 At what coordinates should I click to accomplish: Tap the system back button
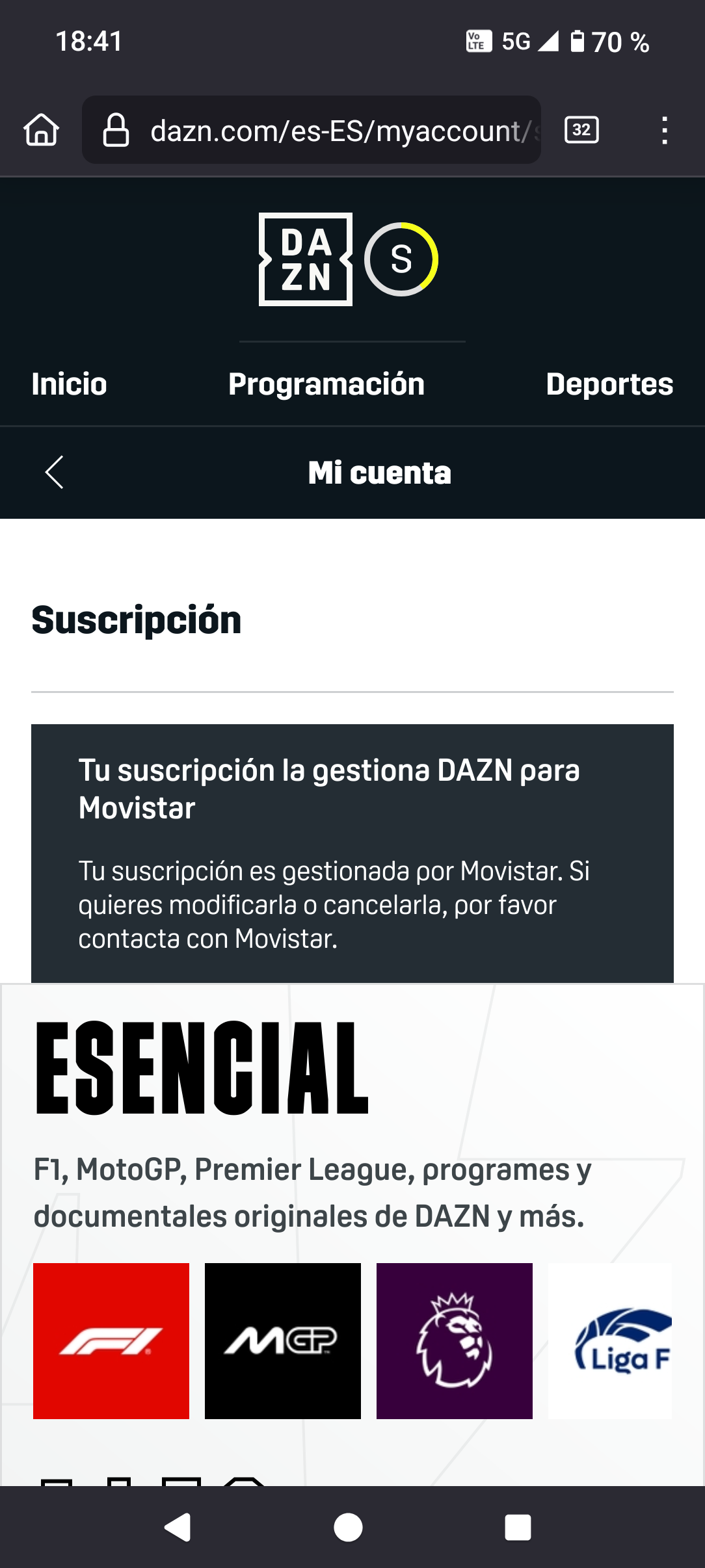[x=178, y=1527]
